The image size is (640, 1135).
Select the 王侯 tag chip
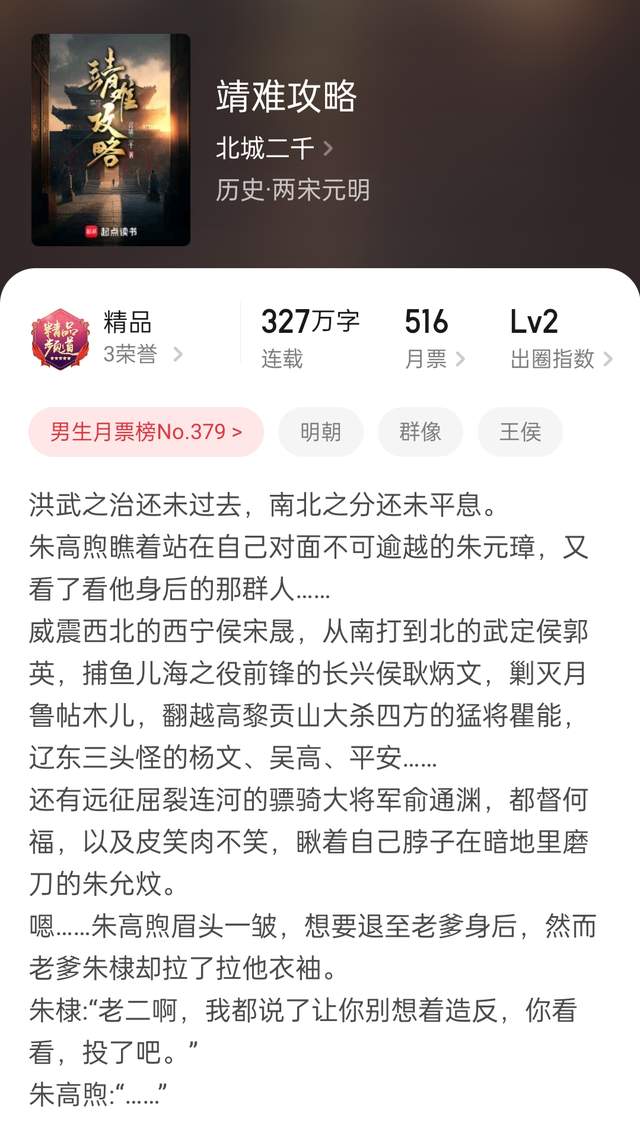(518, 432)
